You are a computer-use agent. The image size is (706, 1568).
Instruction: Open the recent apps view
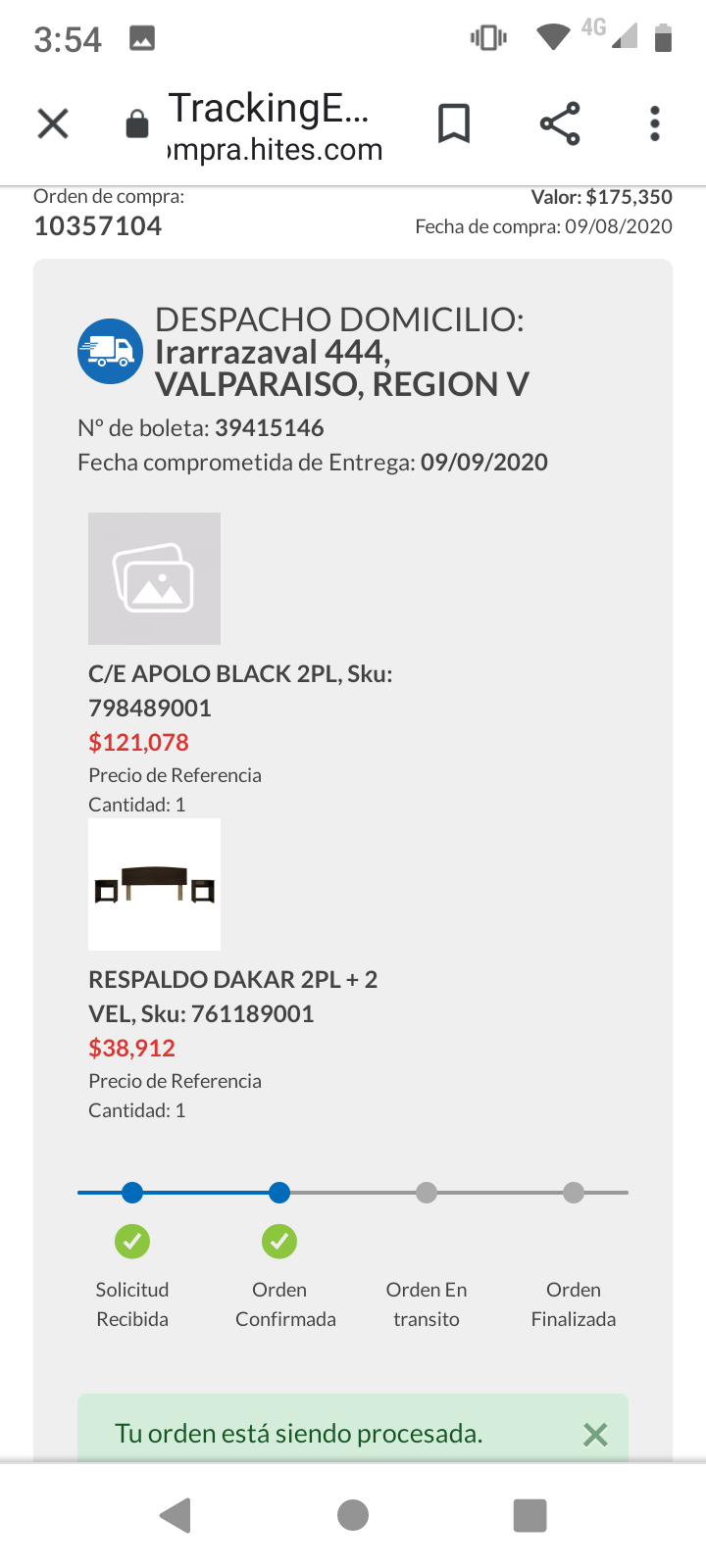(x=529, y=1515)
